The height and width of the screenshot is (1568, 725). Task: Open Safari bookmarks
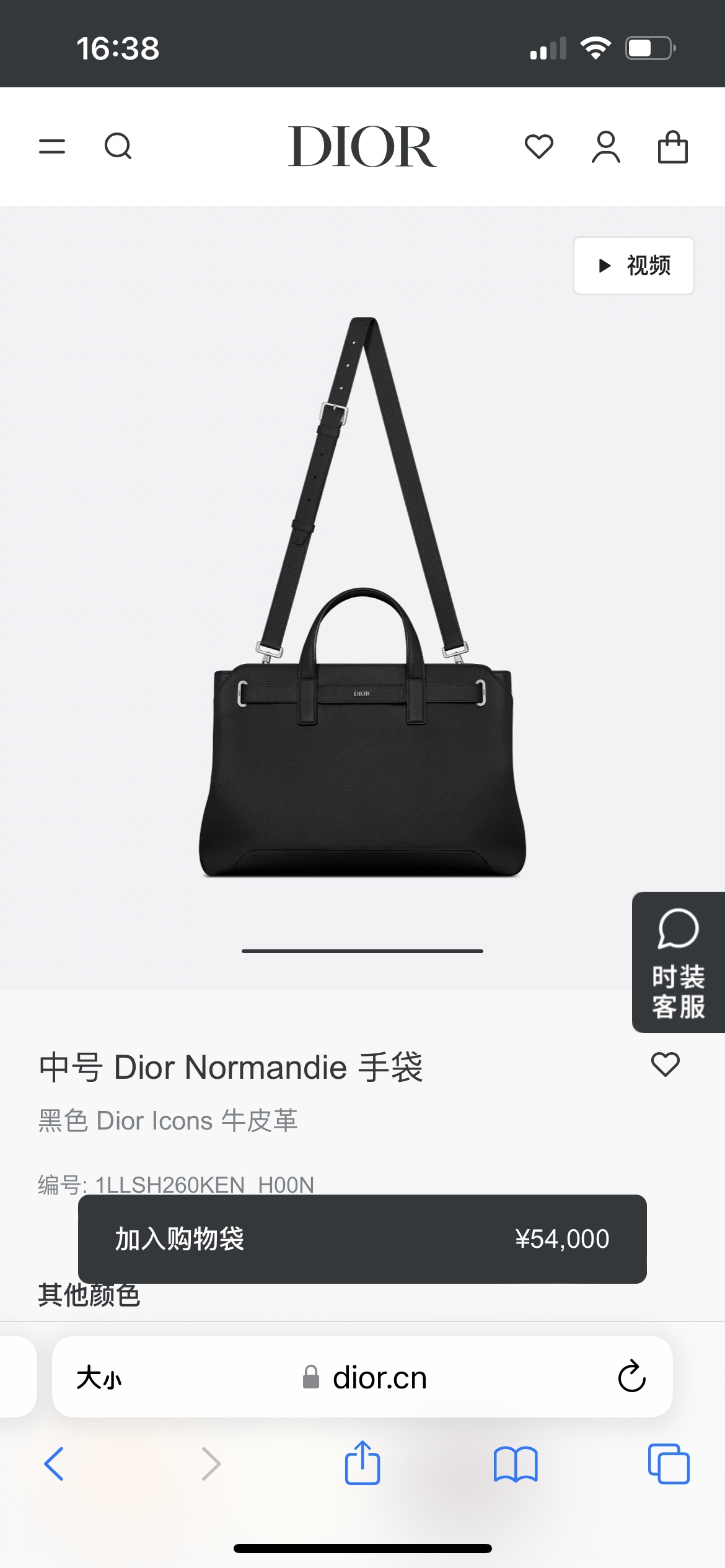coord(516,1464)
